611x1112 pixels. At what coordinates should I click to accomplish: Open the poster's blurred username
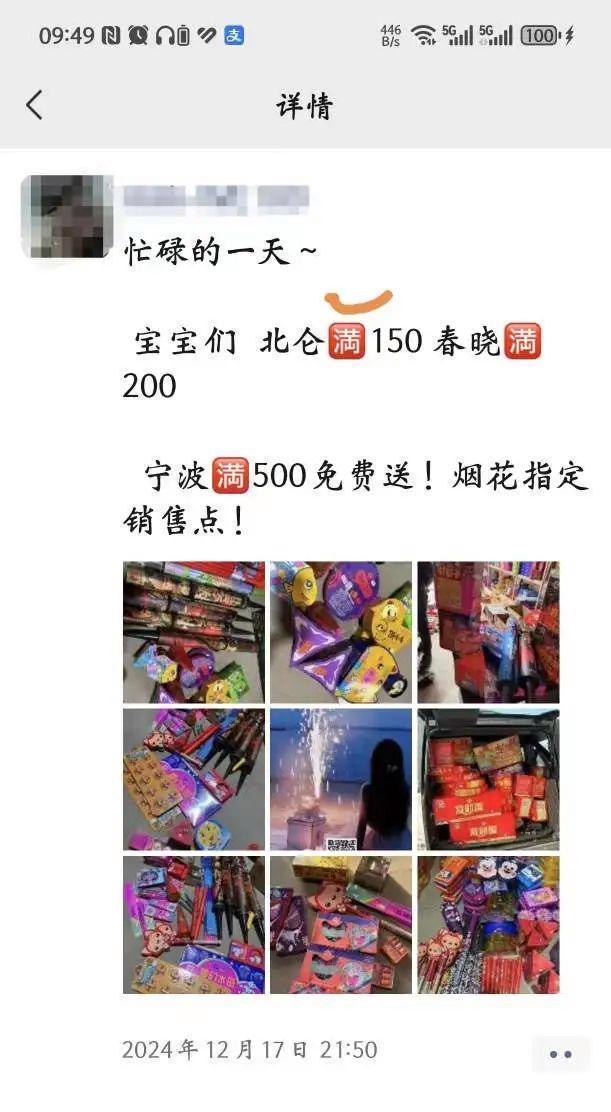pyautogui.click(x=215, y=199)
